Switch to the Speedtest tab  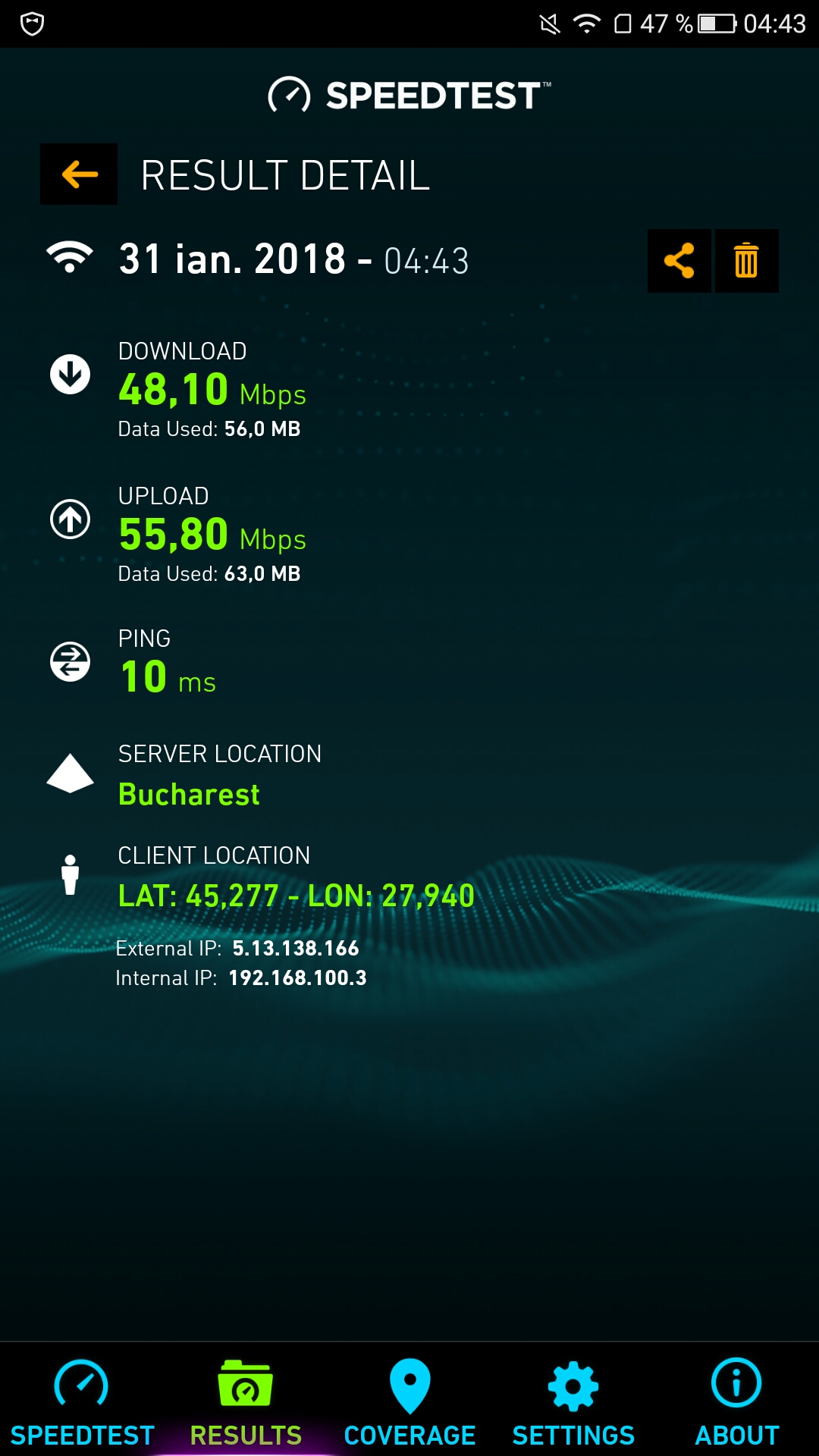point(82,1401)
